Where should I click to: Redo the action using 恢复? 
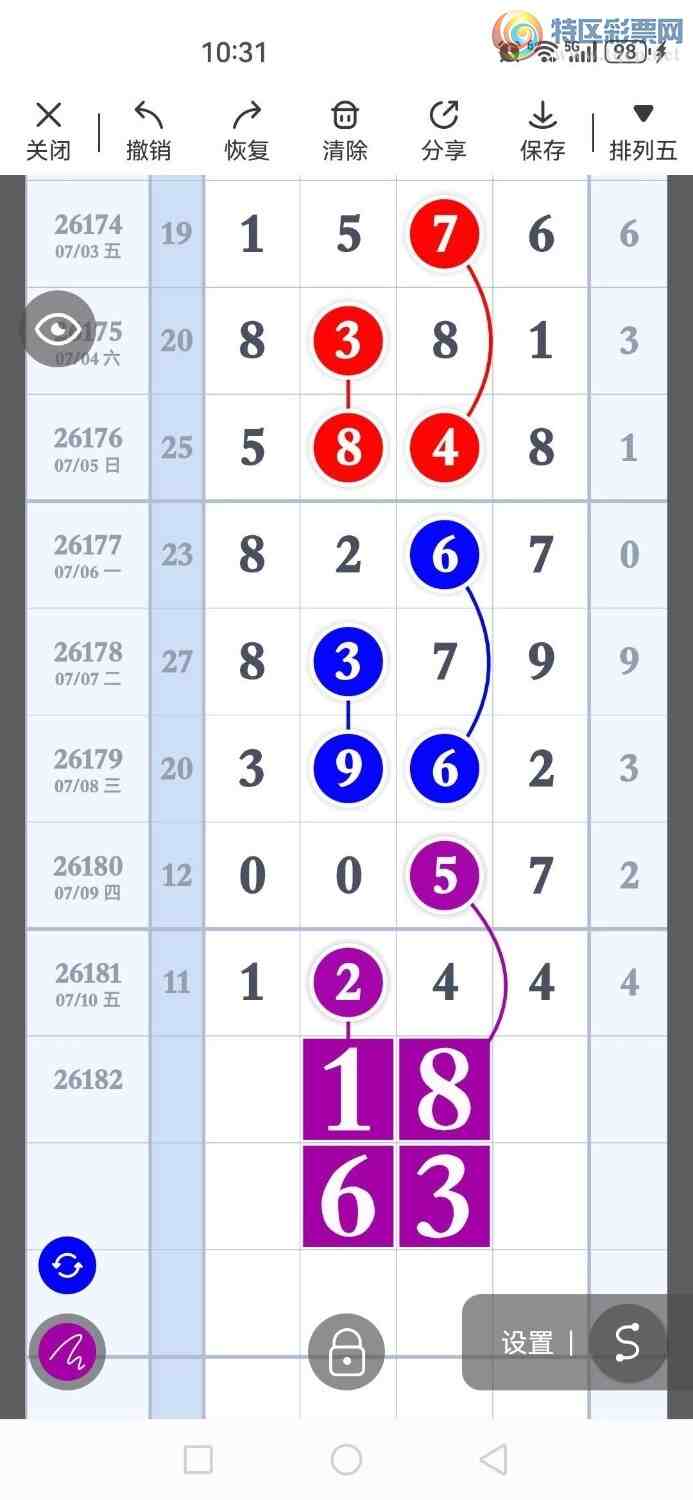(247, 131)
